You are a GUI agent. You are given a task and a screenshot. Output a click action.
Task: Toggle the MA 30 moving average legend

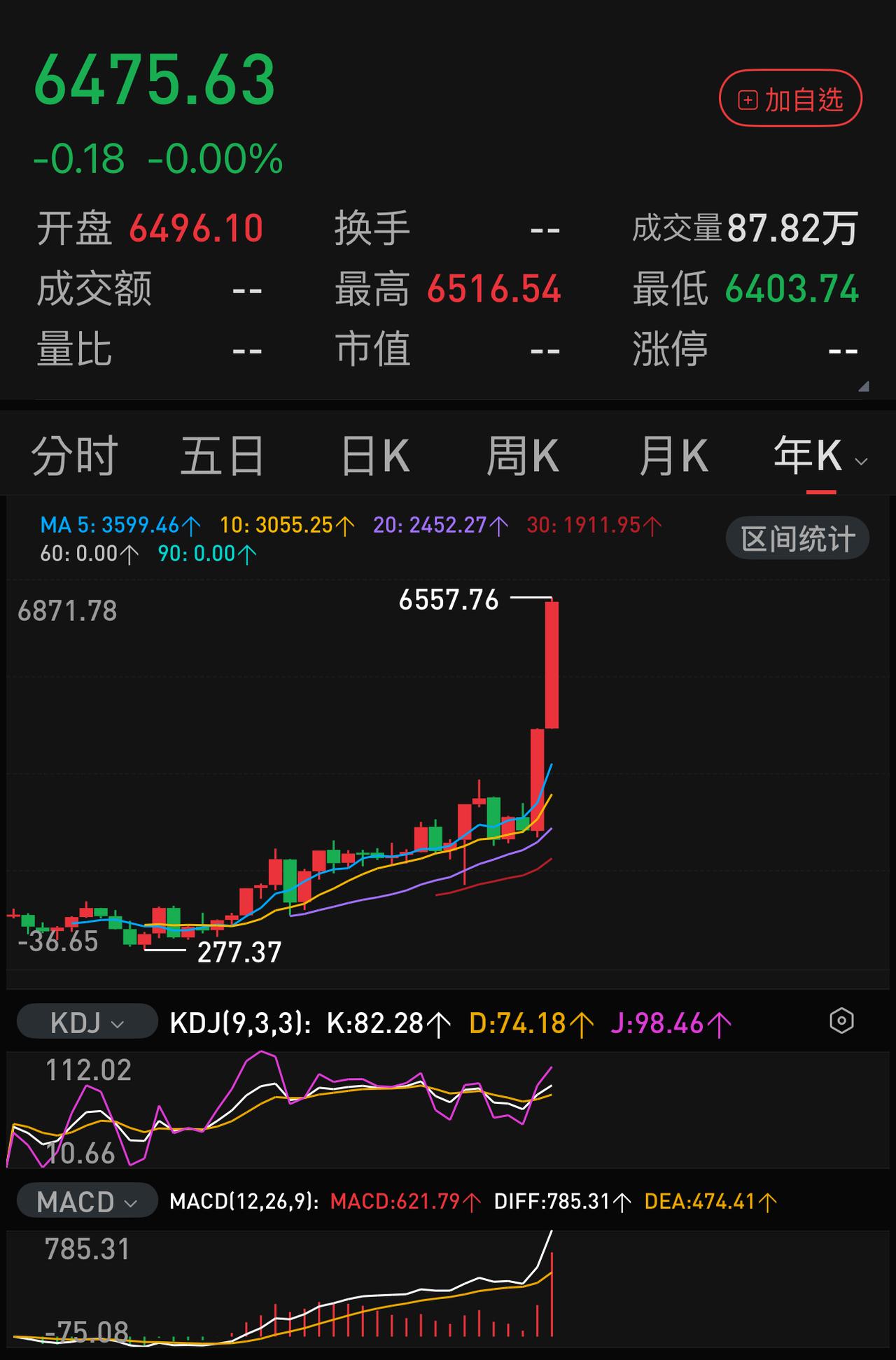tap(591, 524)
